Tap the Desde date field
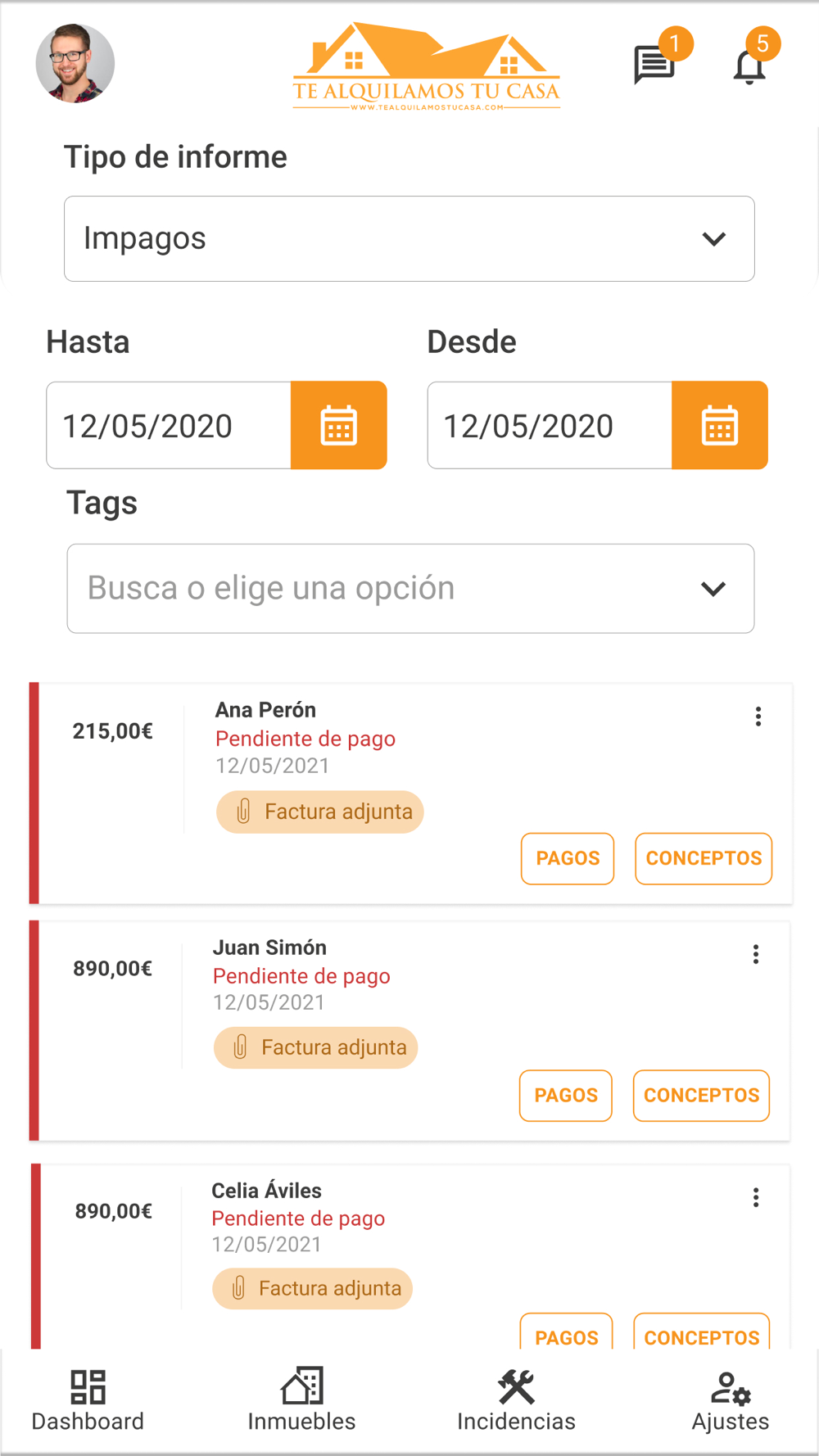This screenshot has height=1456, width=819. 550,425
